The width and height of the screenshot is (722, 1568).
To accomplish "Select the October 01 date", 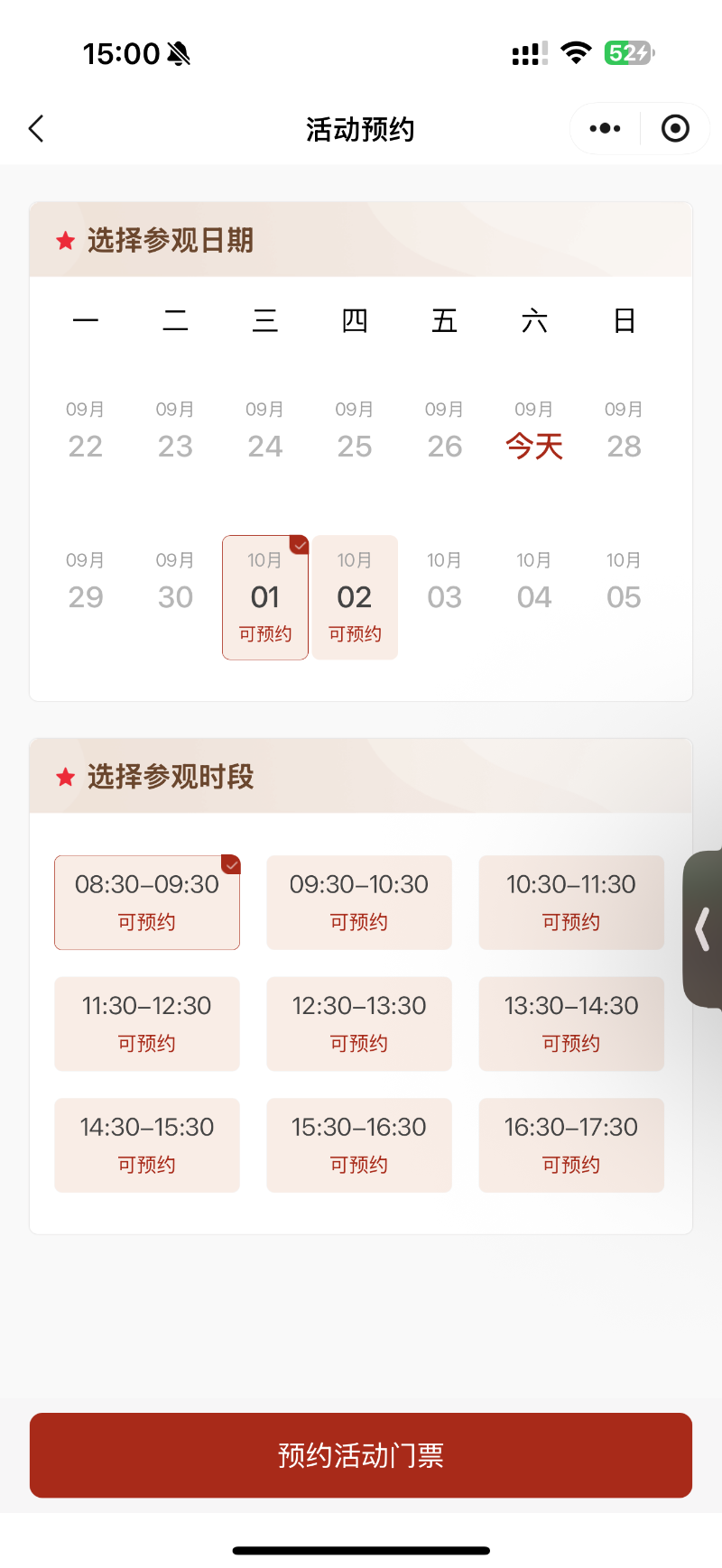I will 265,597.
